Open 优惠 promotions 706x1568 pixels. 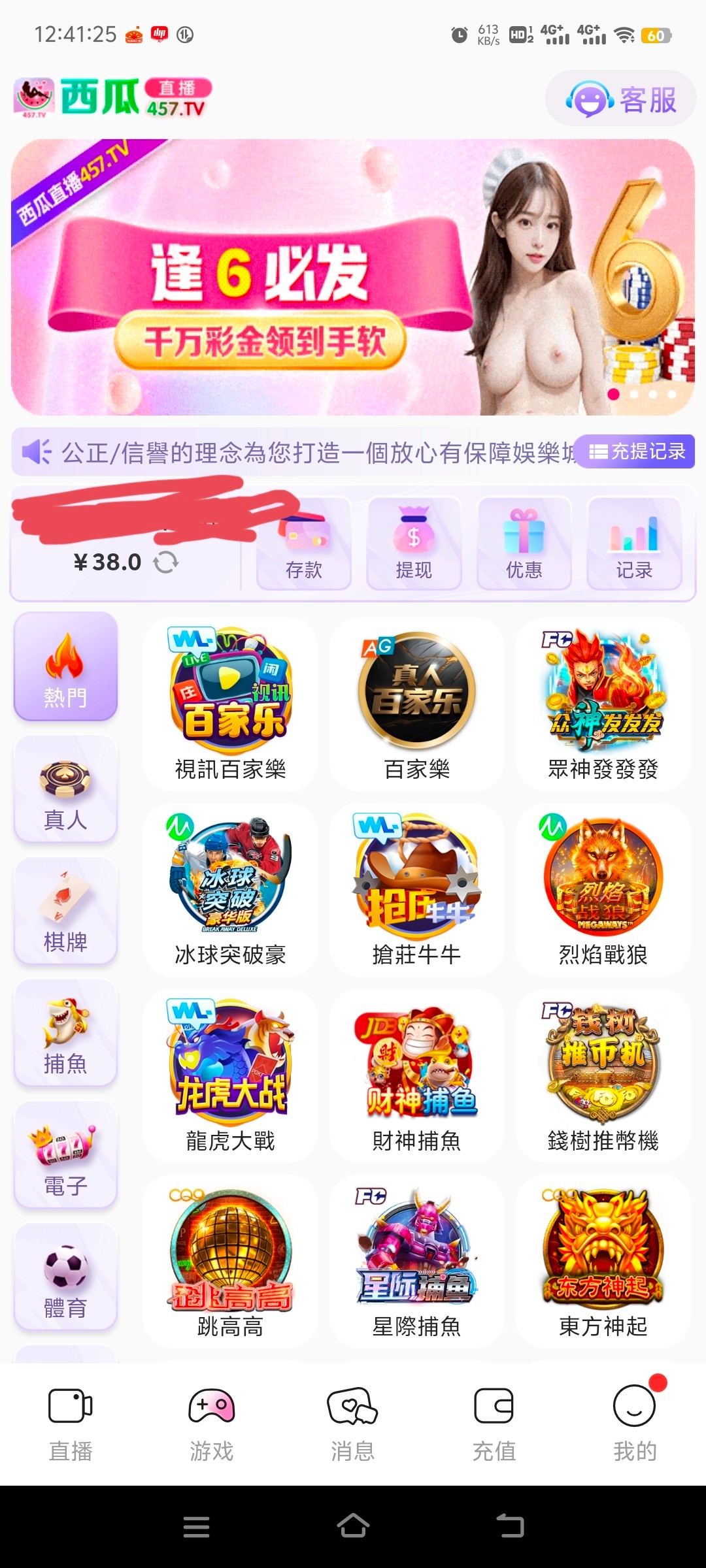click(x=524, y=544)
